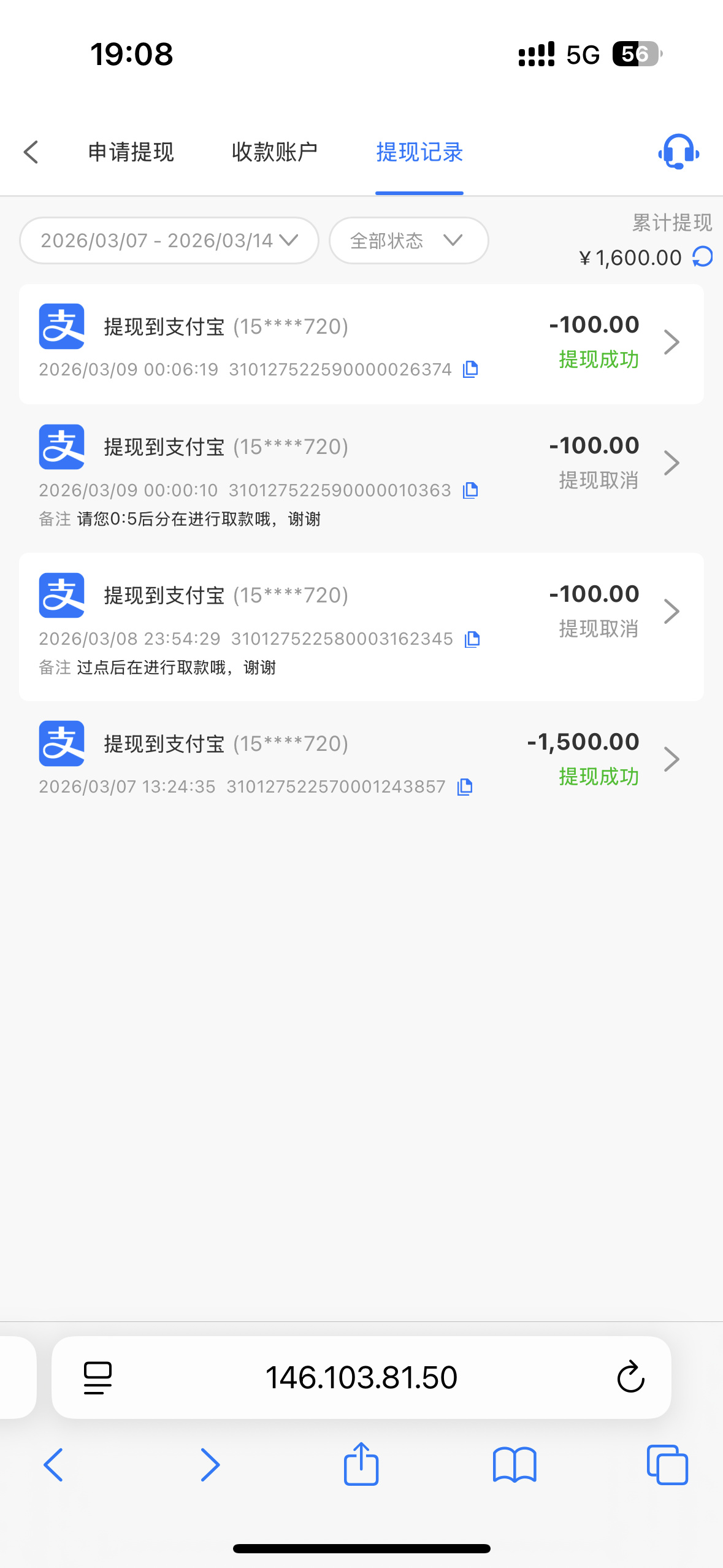Image resolution: width=723 pixels, height=1568 pixels.
Task: Open the 收款账户 tab
Action: click(x=274, y=152)
